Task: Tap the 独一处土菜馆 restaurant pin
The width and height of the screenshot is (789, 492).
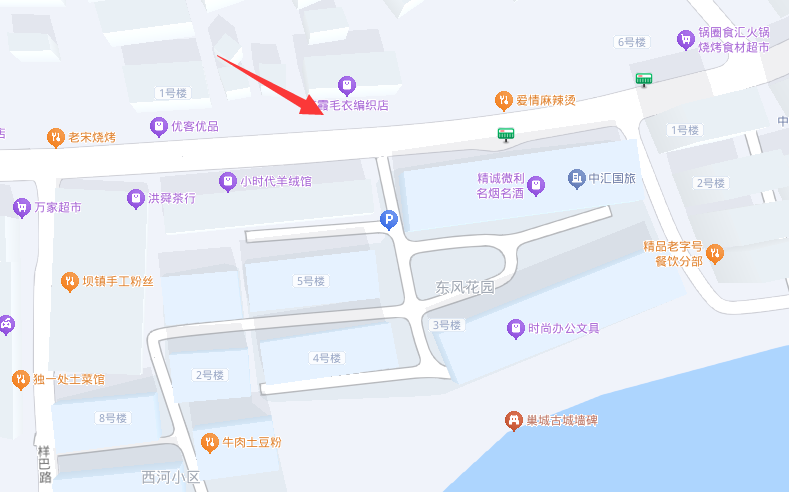Action: pos(20,379)
